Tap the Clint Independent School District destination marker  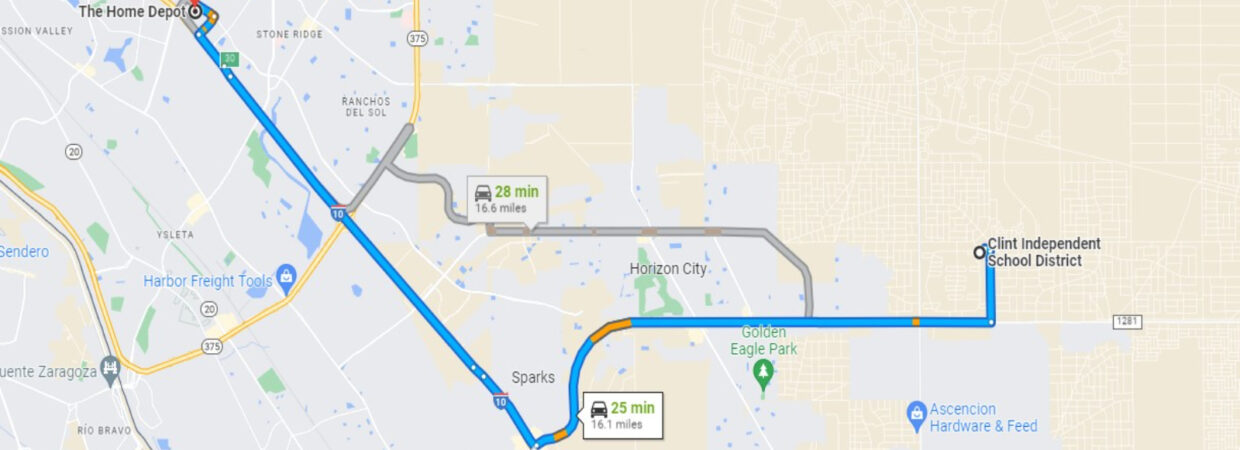coord(980,252)
